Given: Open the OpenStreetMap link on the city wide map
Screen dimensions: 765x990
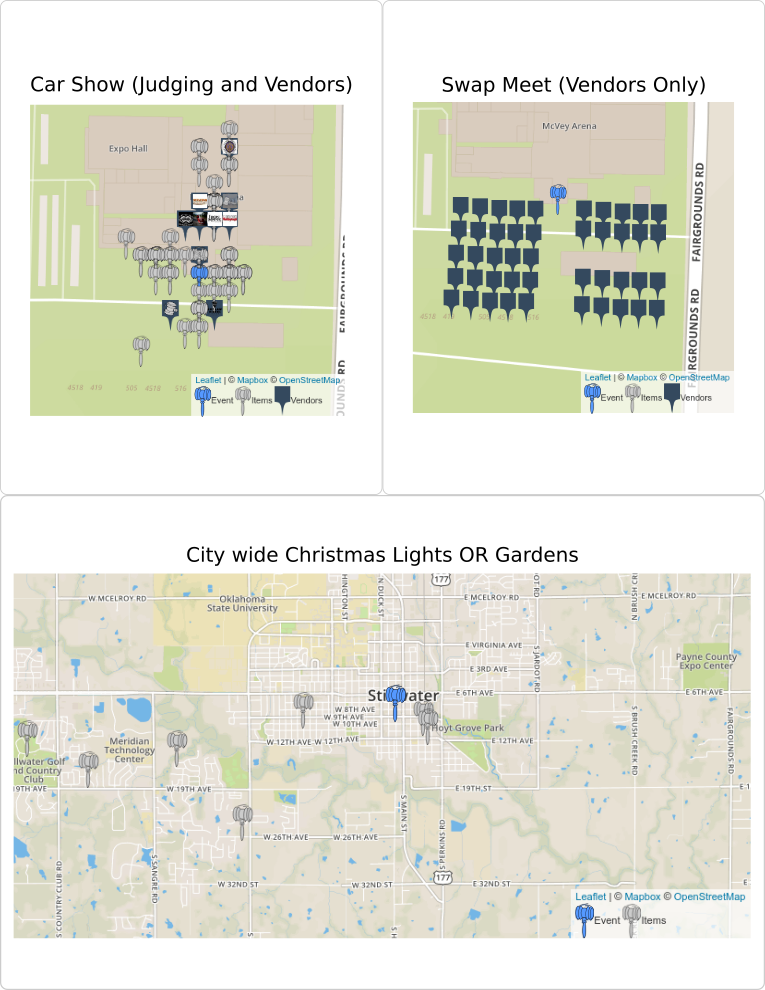Looking at the screenshot, I should click(709, 897).
